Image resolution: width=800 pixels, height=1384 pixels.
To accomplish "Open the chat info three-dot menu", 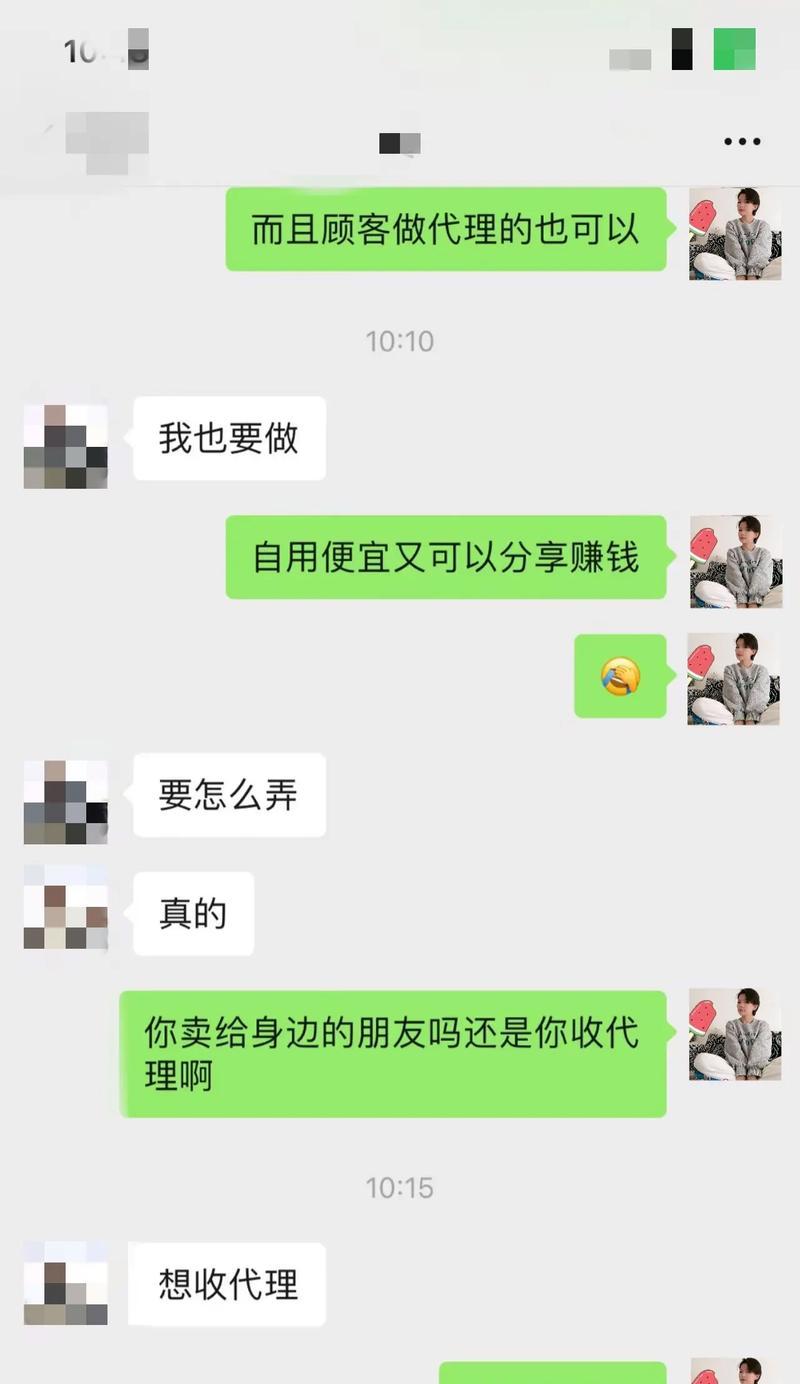I will [x=742, y=142].
